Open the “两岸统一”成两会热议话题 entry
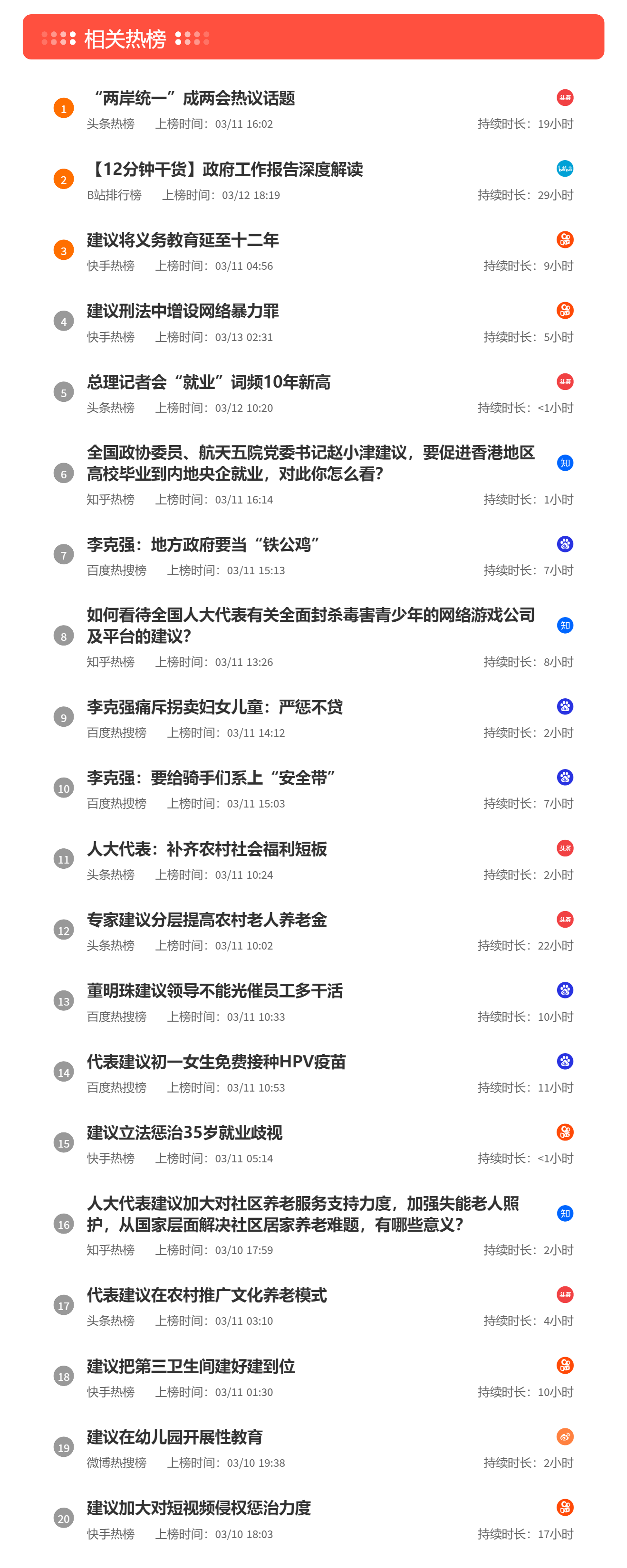The height and width of the screenshot is (1568, 627). 191,99
